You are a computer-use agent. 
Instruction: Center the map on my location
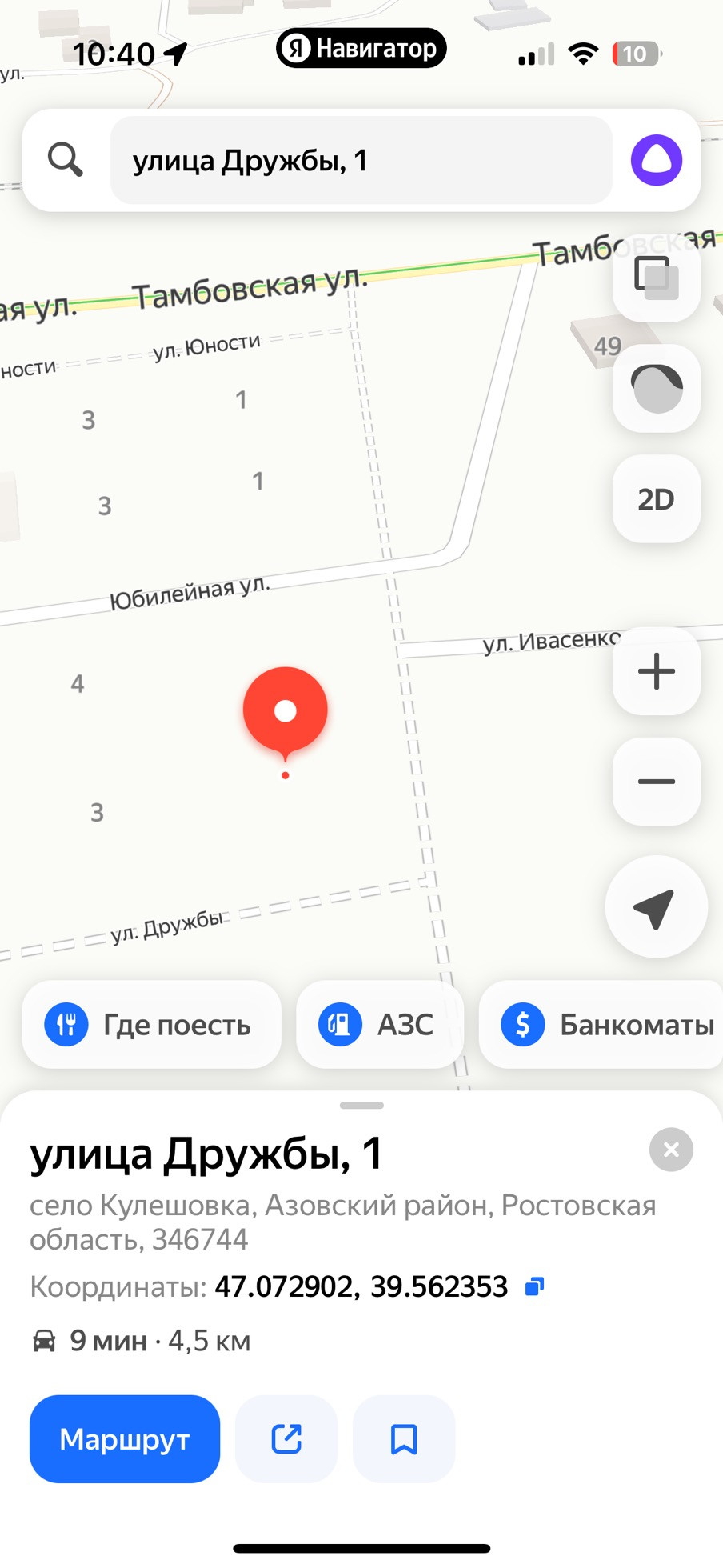[656, 907]
